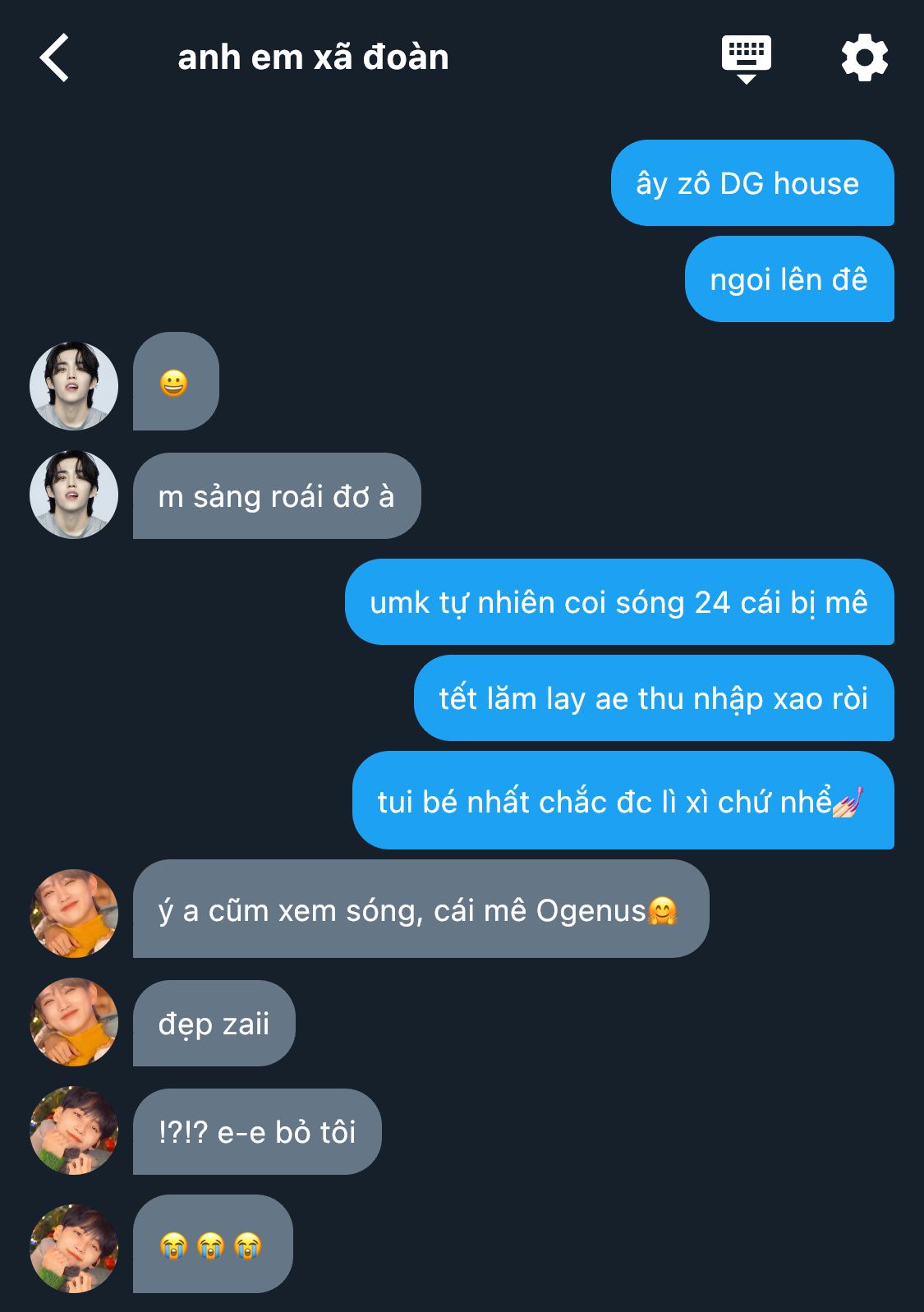
Task: Select the message "ây zô DG house"
Action: (x=752, y=183)
